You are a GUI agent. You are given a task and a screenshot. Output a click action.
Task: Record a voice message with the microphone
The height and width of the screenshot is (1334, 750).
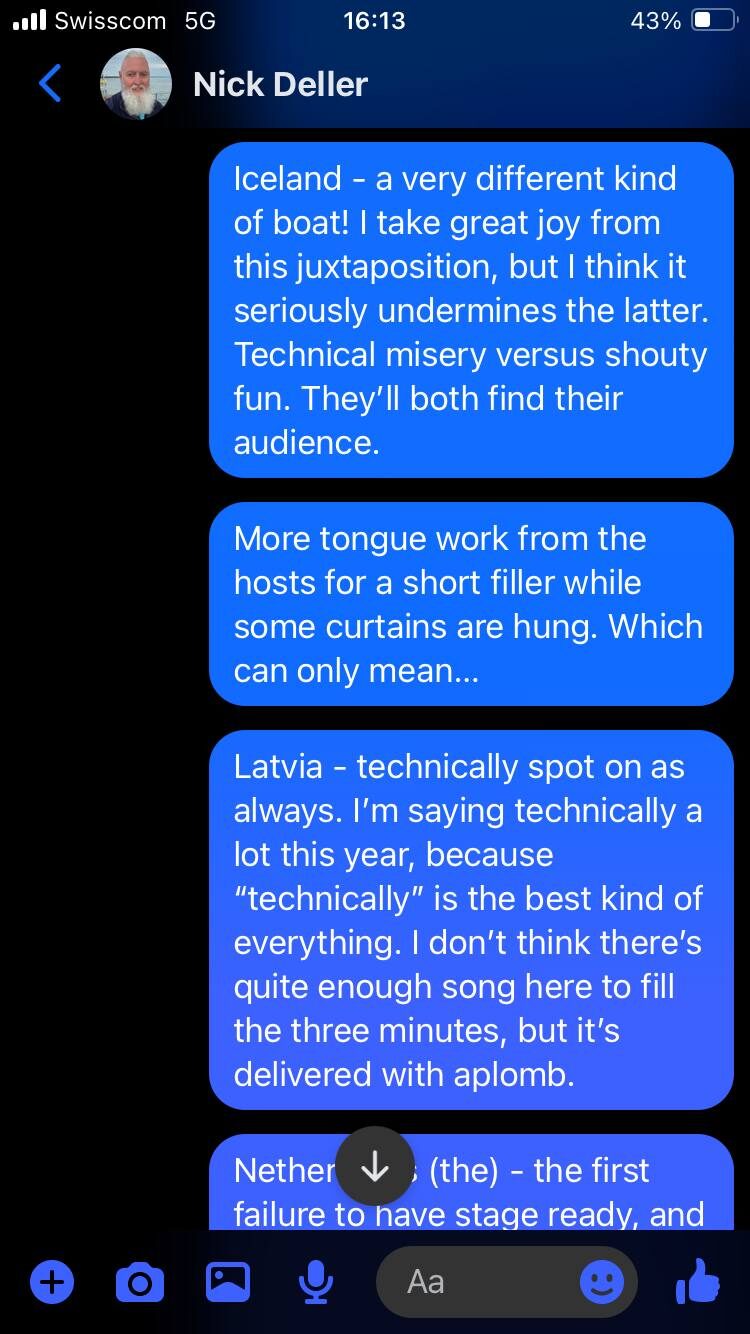[x=316, y=1281]
